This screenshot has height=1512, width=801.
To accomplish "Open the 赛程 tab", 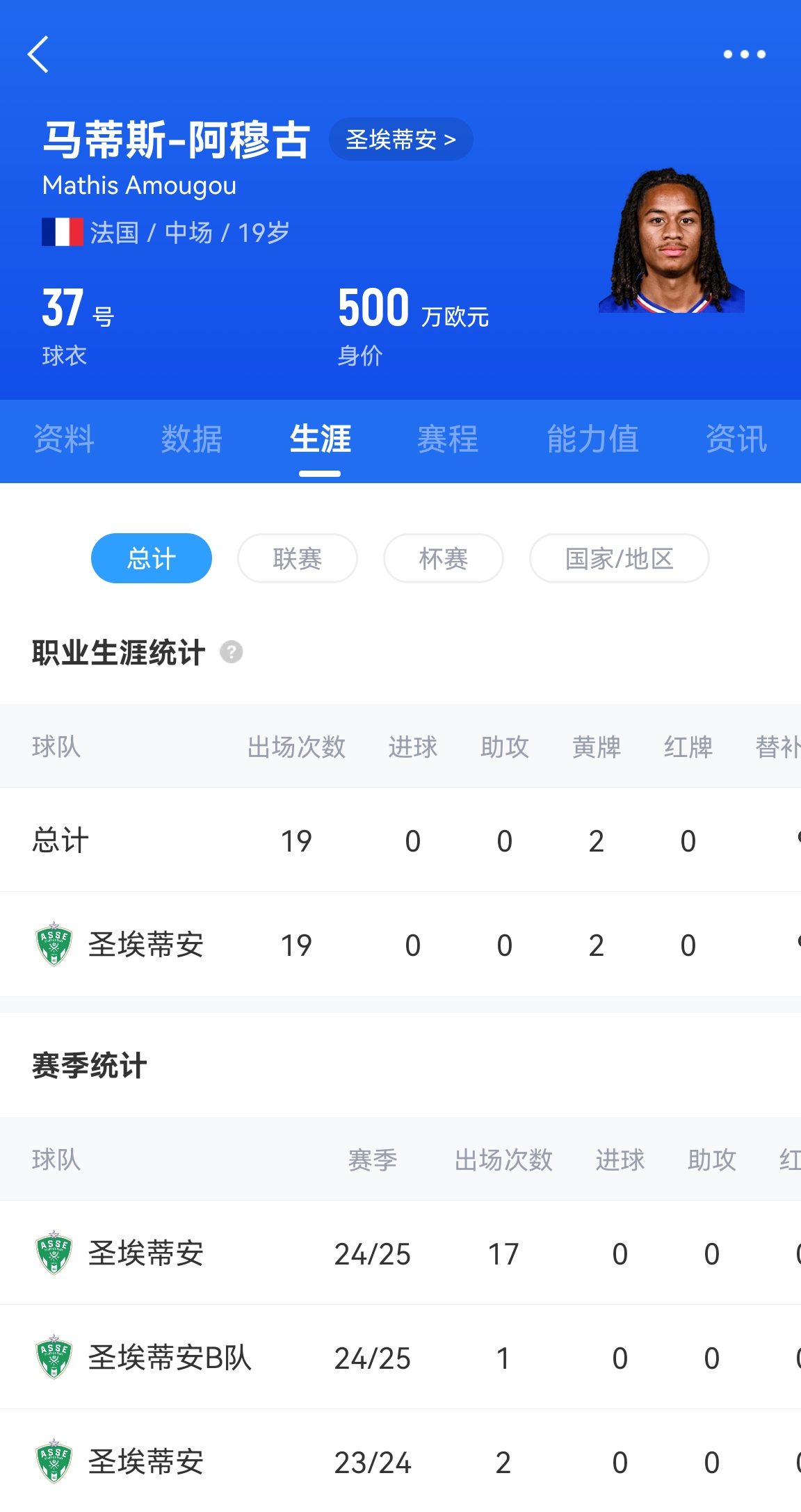I will [x=448, y=439].
